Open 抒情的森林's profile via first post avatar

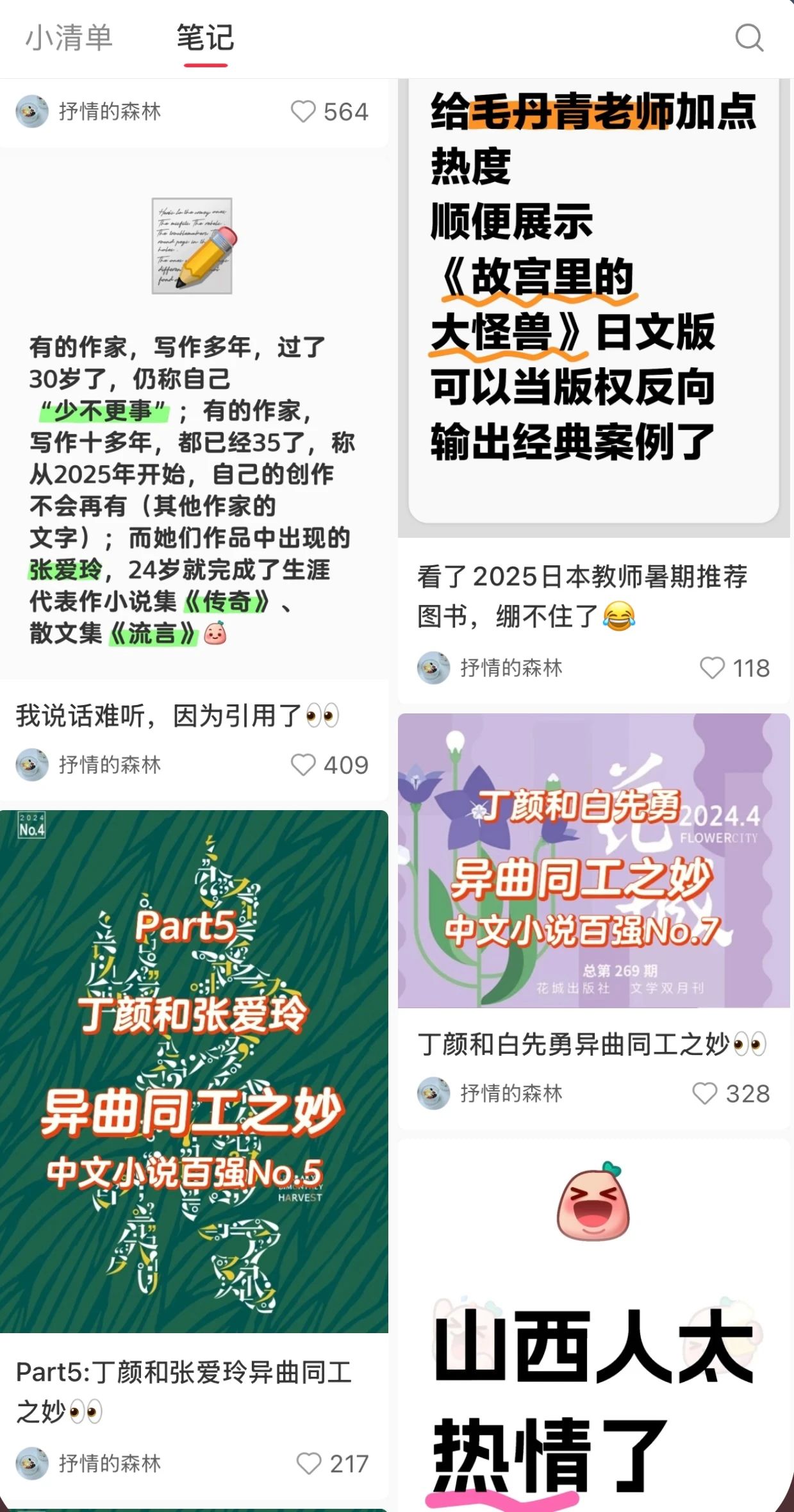click(x=31, y=111)
